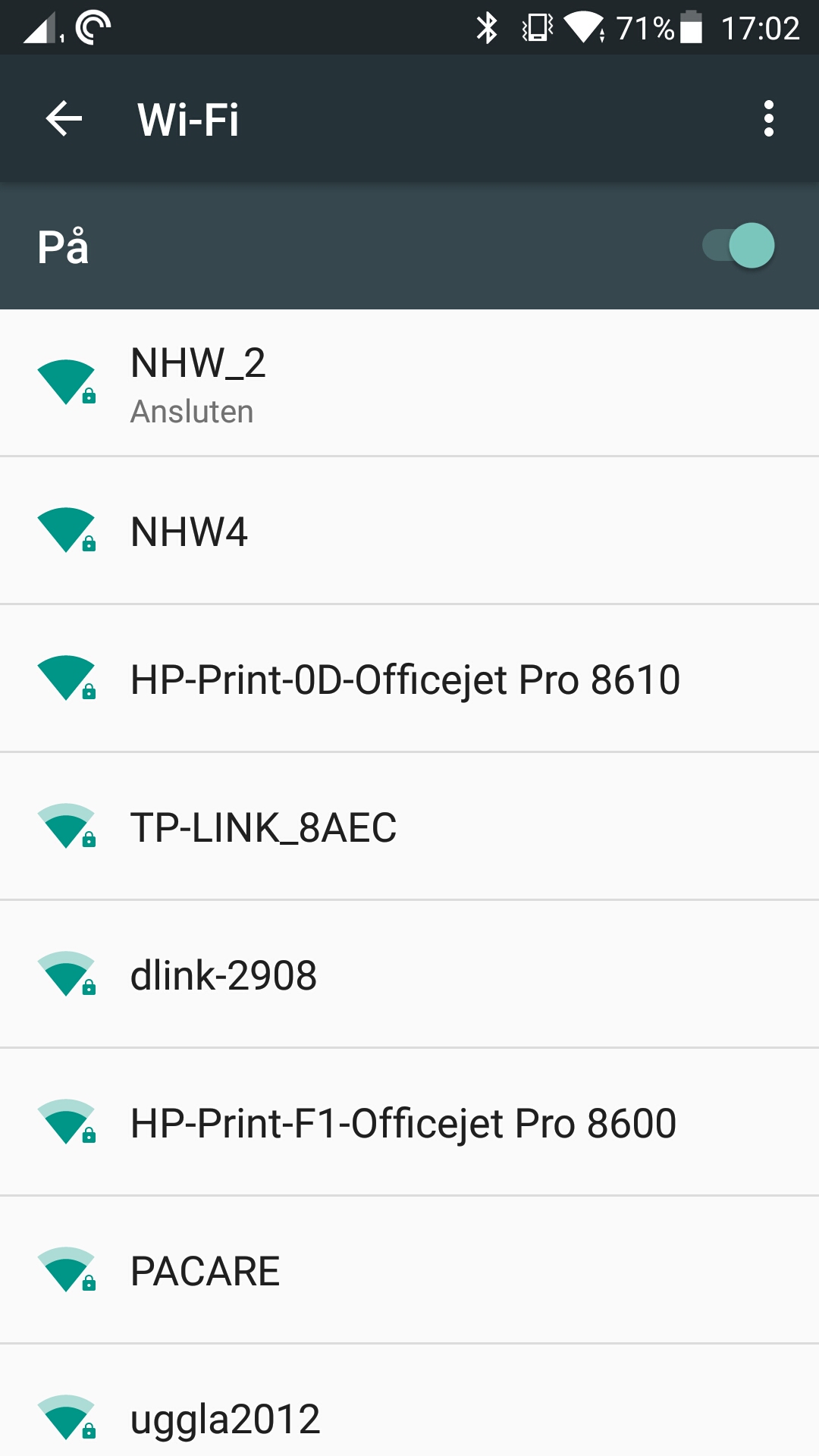The height and width of the screenshot is (1456, 819).
Task: Open the Wi-Fi overflow menu
Action: pos(768,119)
